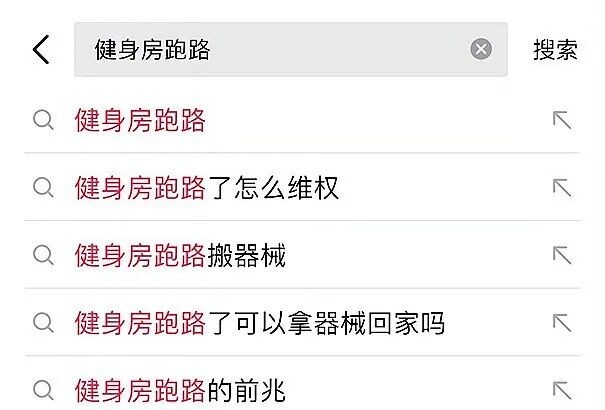Viewport: 605px width, 410px height.
Task: Select suggestion 健身房跑路了可以拿器械回家吗
Action: click(259, 323)
